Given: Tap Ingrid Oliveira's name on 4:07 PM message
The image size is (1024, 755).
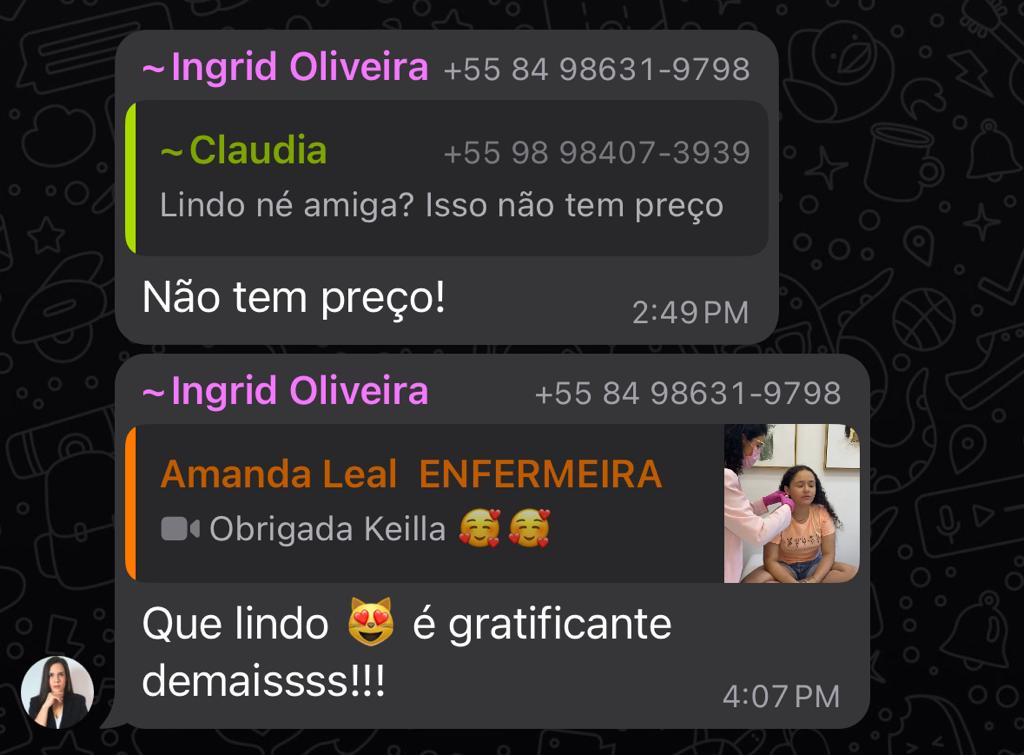Looking at the screenshot, I should coord(286,391).
